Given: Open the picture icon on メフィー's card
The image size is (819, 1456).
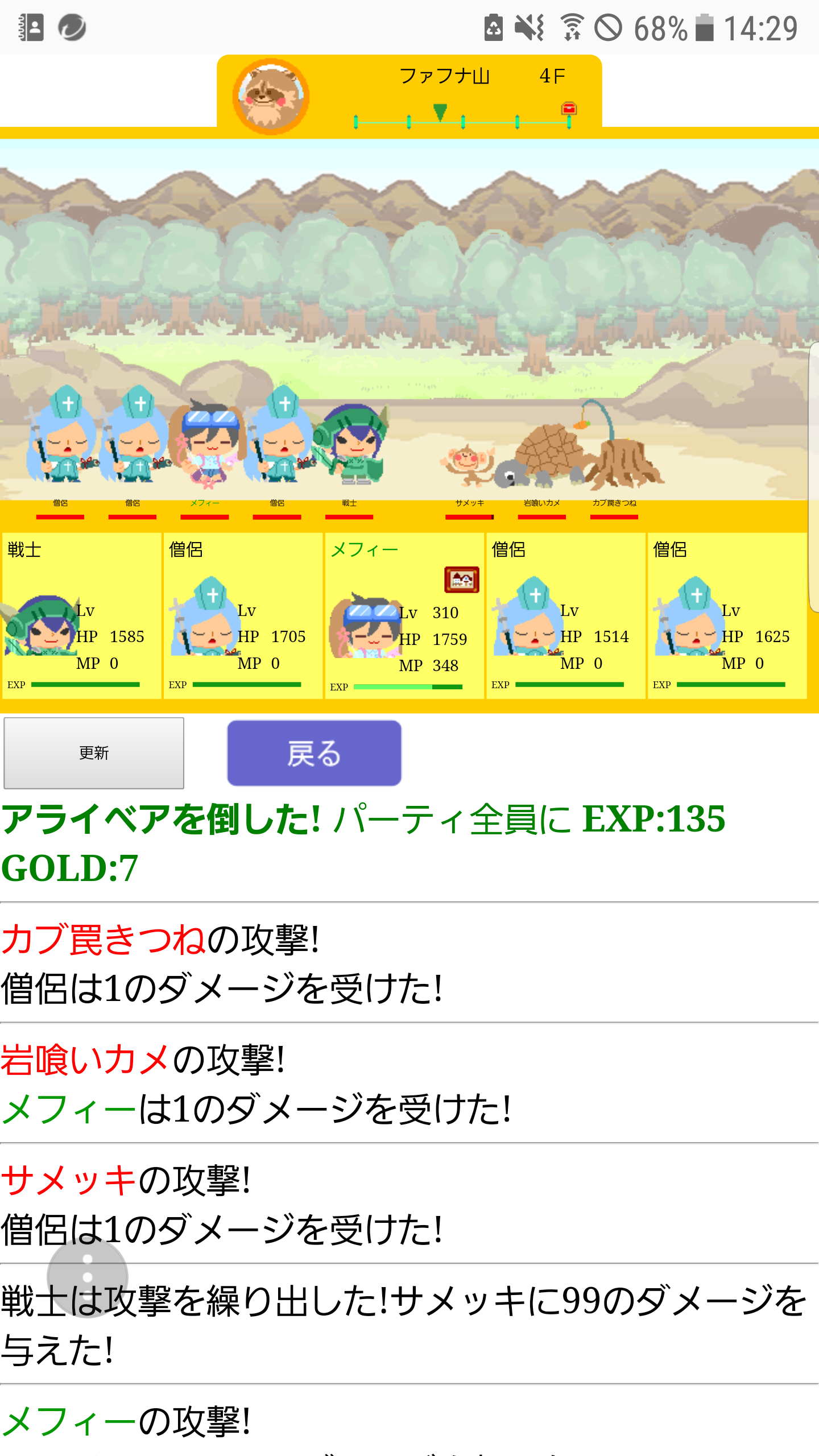Looking at the screenshot, I should 461,580.
